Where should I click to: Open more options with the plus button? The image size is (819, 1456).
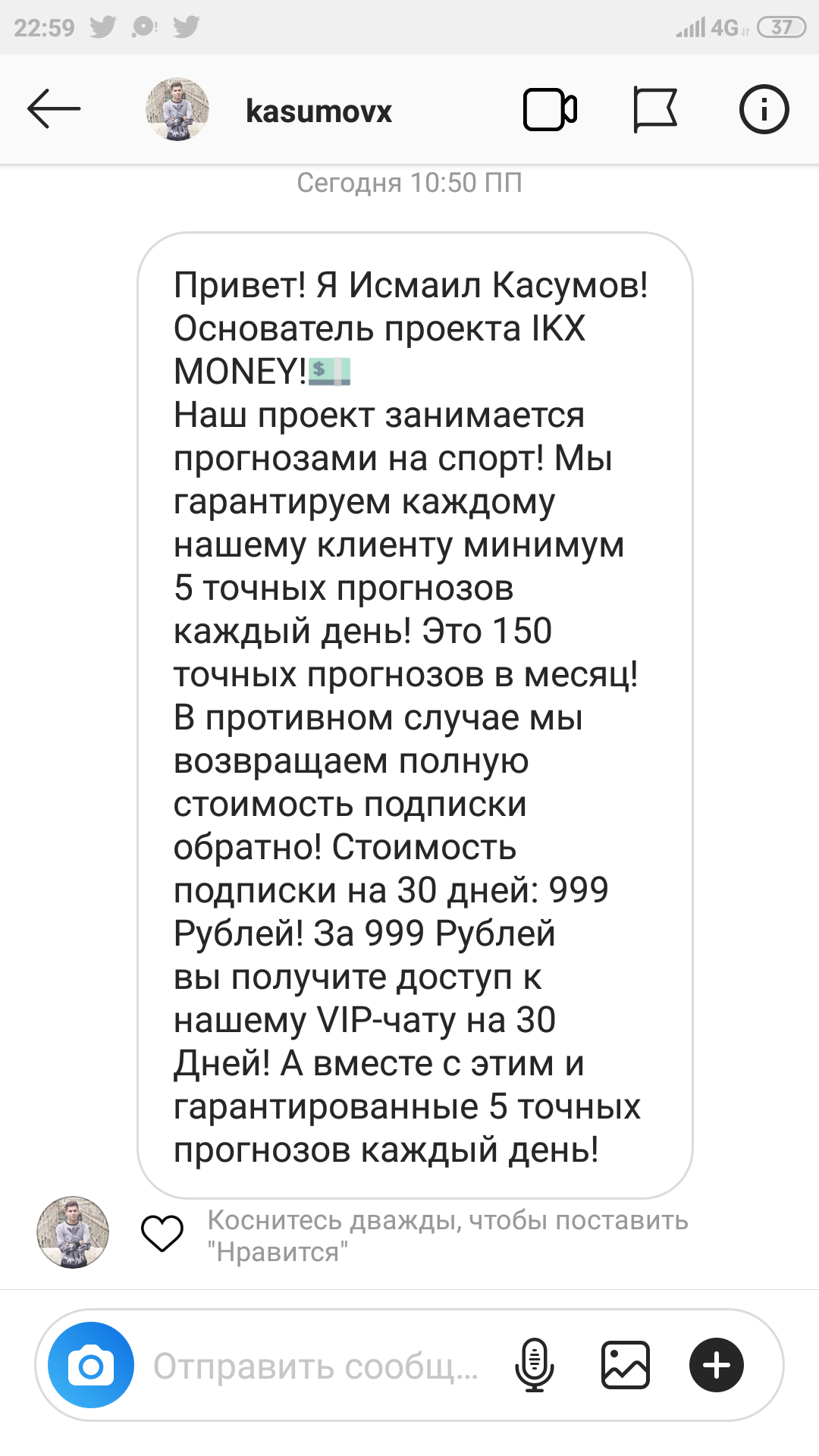click(x=716, y=1366)
